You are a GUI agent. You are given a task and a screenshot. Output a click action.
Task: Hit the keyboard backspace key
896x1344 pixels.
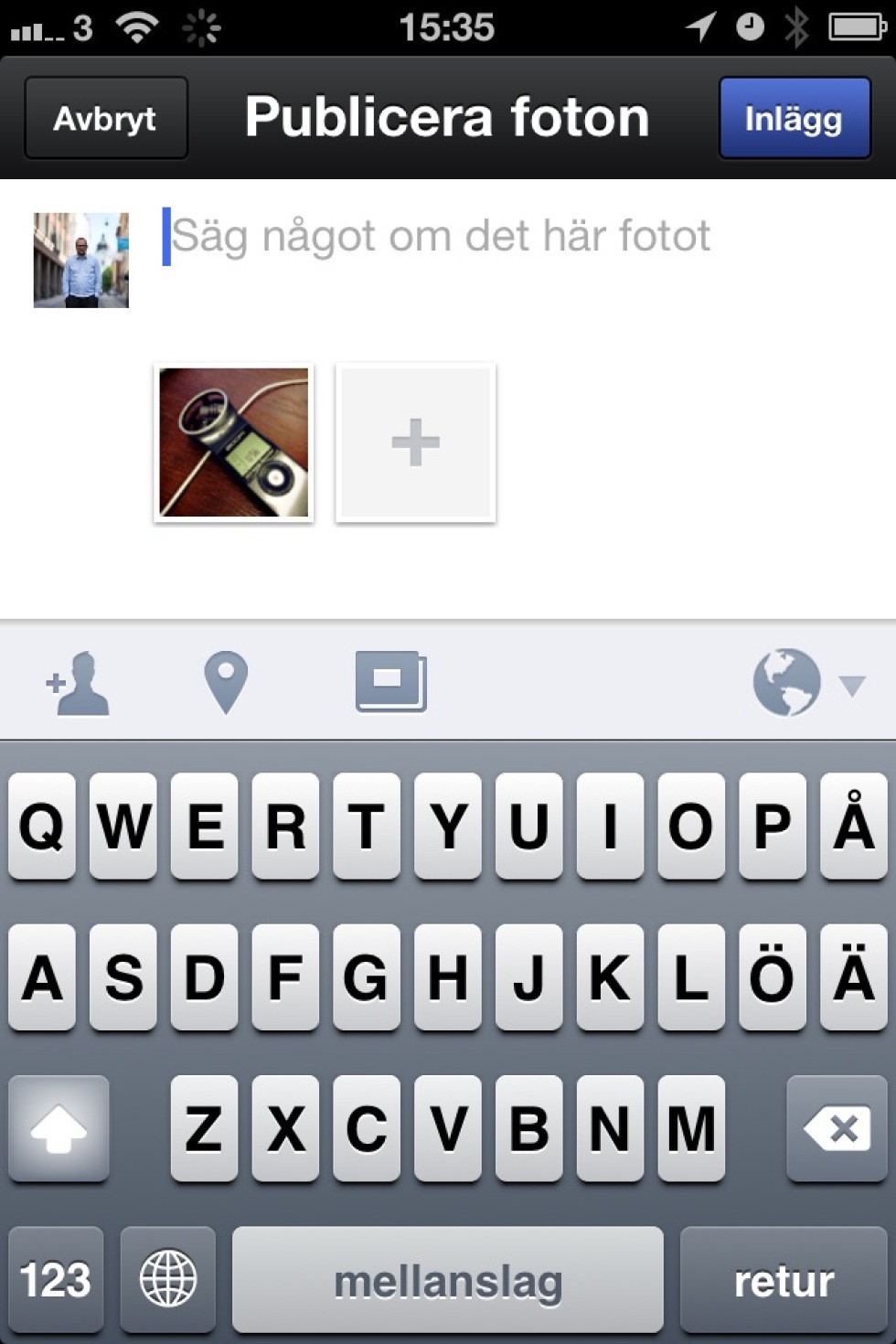[836, 1129]
